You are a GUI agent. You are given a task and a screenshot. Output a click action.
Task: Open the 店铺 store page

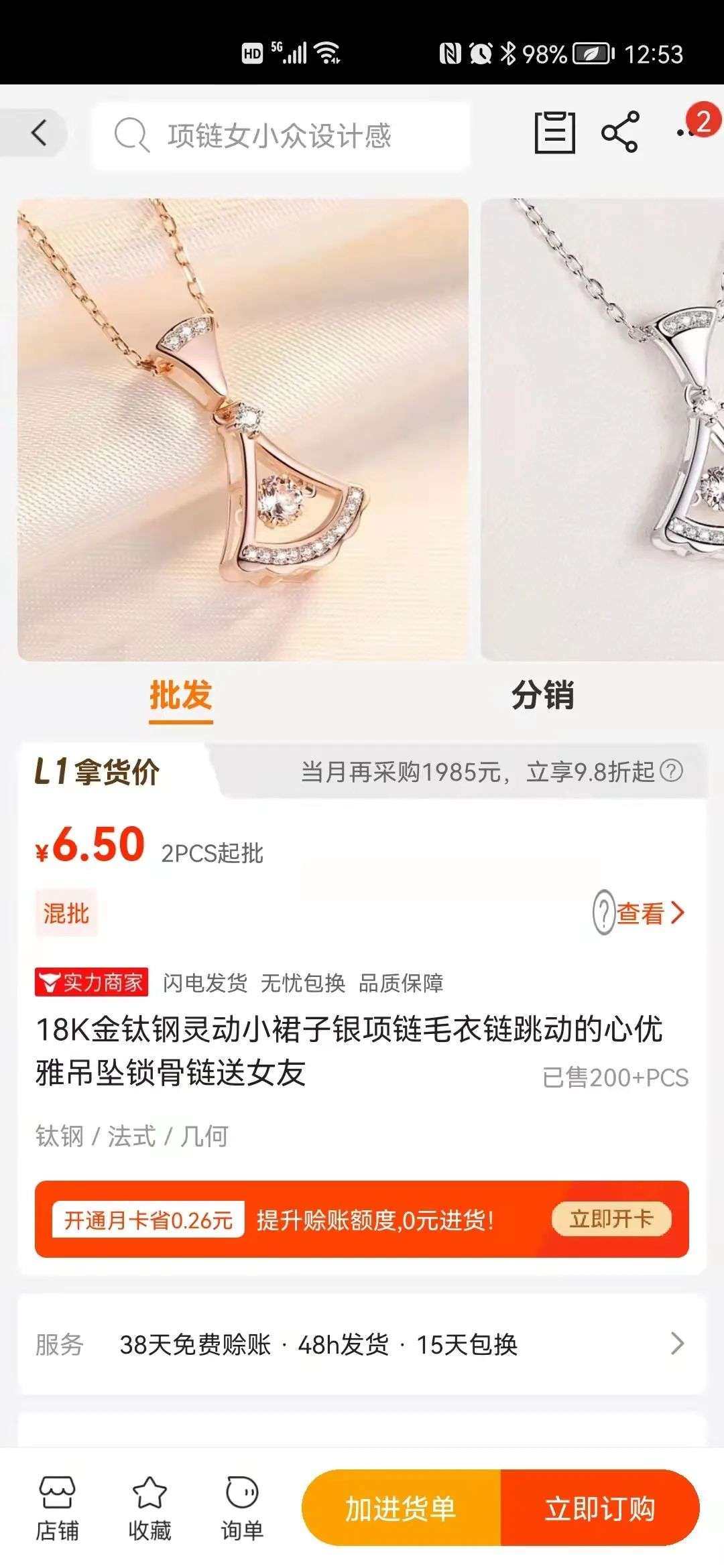point(57,1508)
